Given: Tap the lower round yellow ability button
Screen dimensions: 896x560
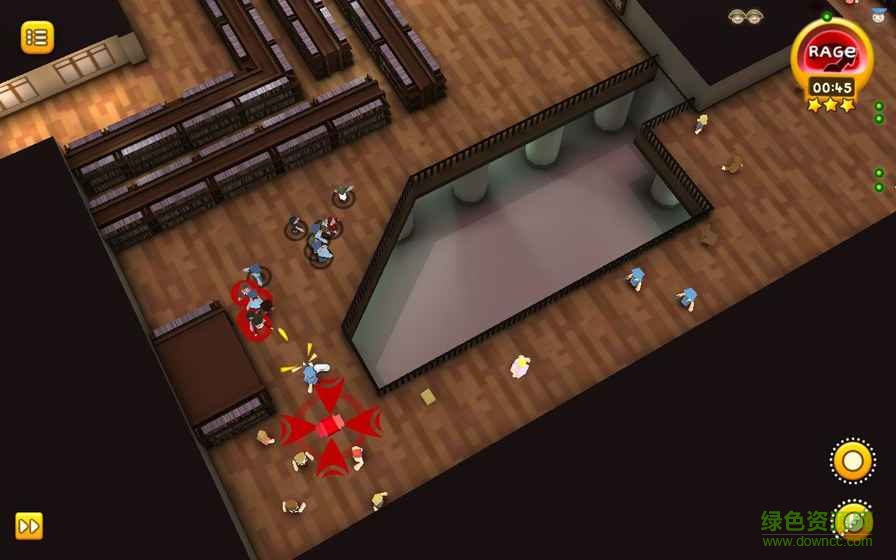Looking at the screenshot, I should (852, 520).
